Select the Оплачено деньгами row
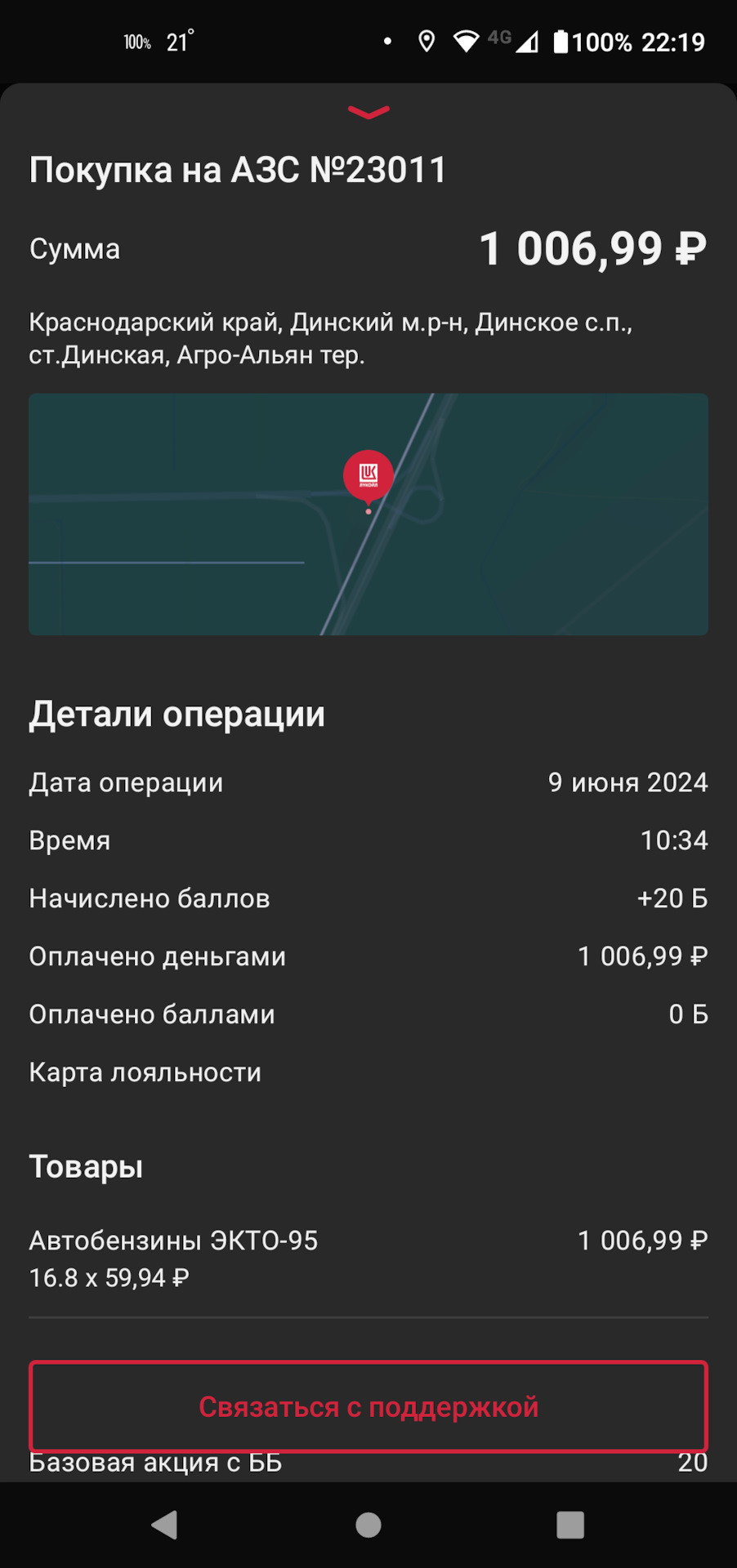The image size is (737, 1568). pos(368,956)
